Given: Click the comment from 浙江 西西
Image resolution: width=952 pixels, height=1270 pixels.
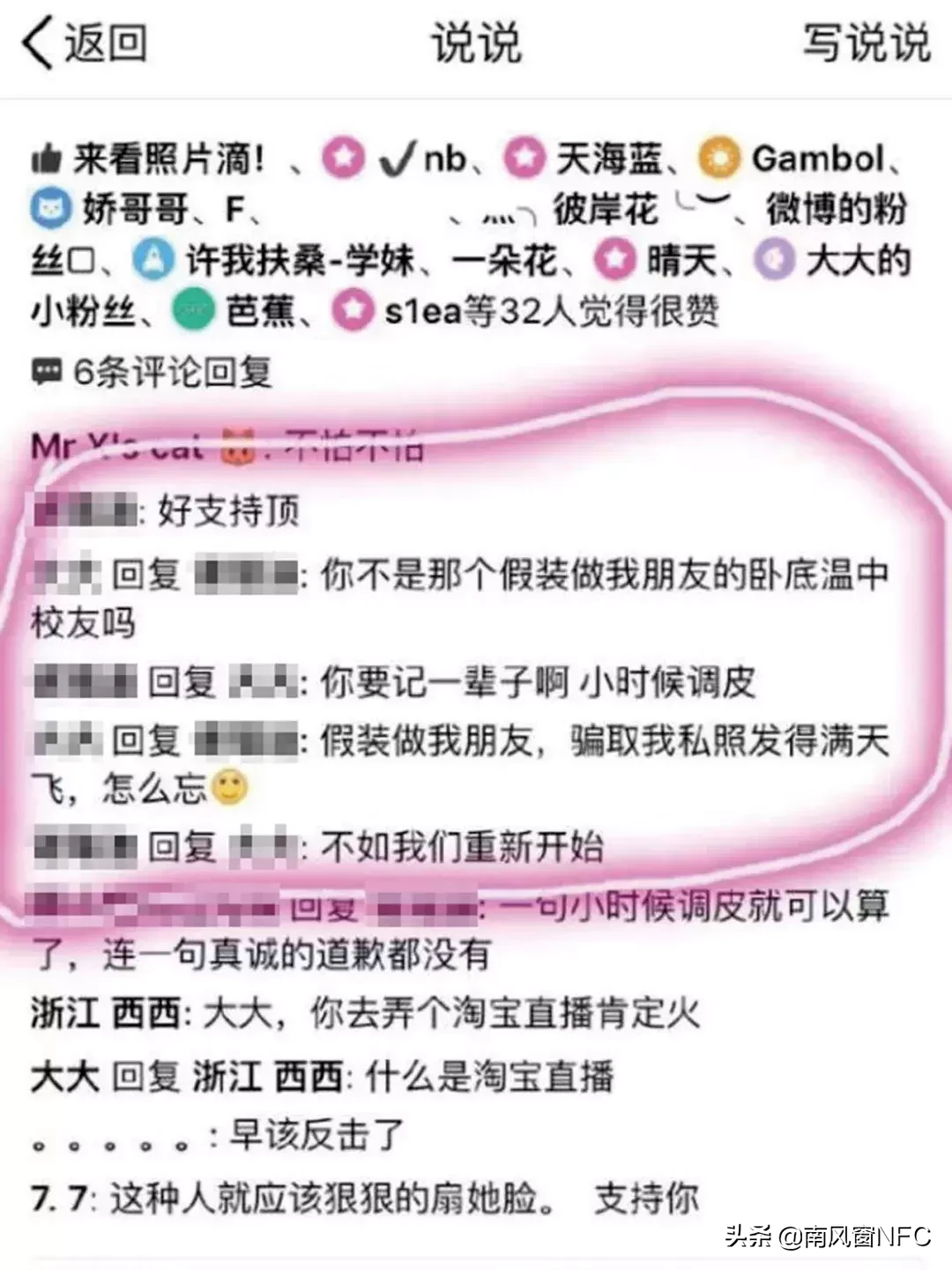Looking at the screenshot, I should click(x=353, y=1015).
